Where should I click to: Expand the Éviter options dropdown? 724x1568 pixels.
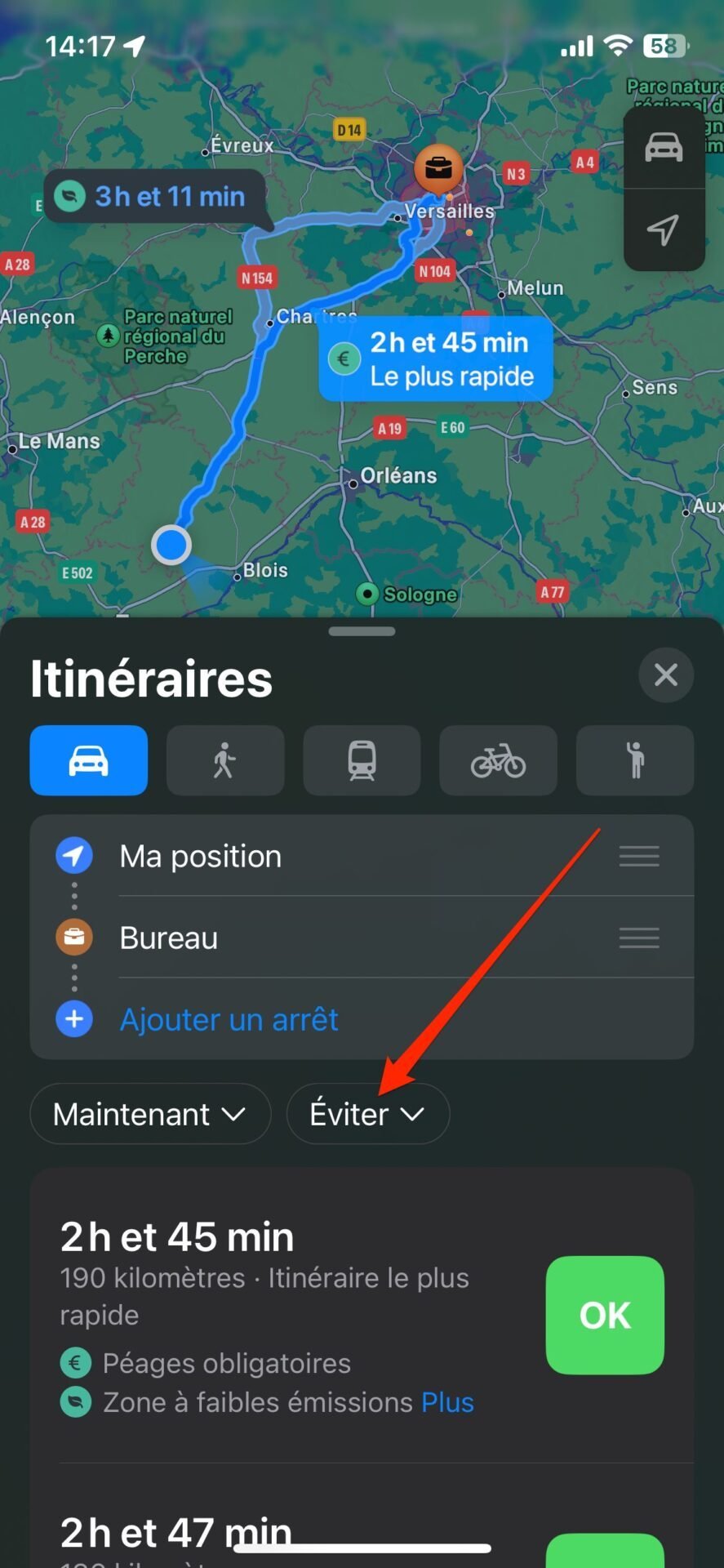tap(368, 1114)
